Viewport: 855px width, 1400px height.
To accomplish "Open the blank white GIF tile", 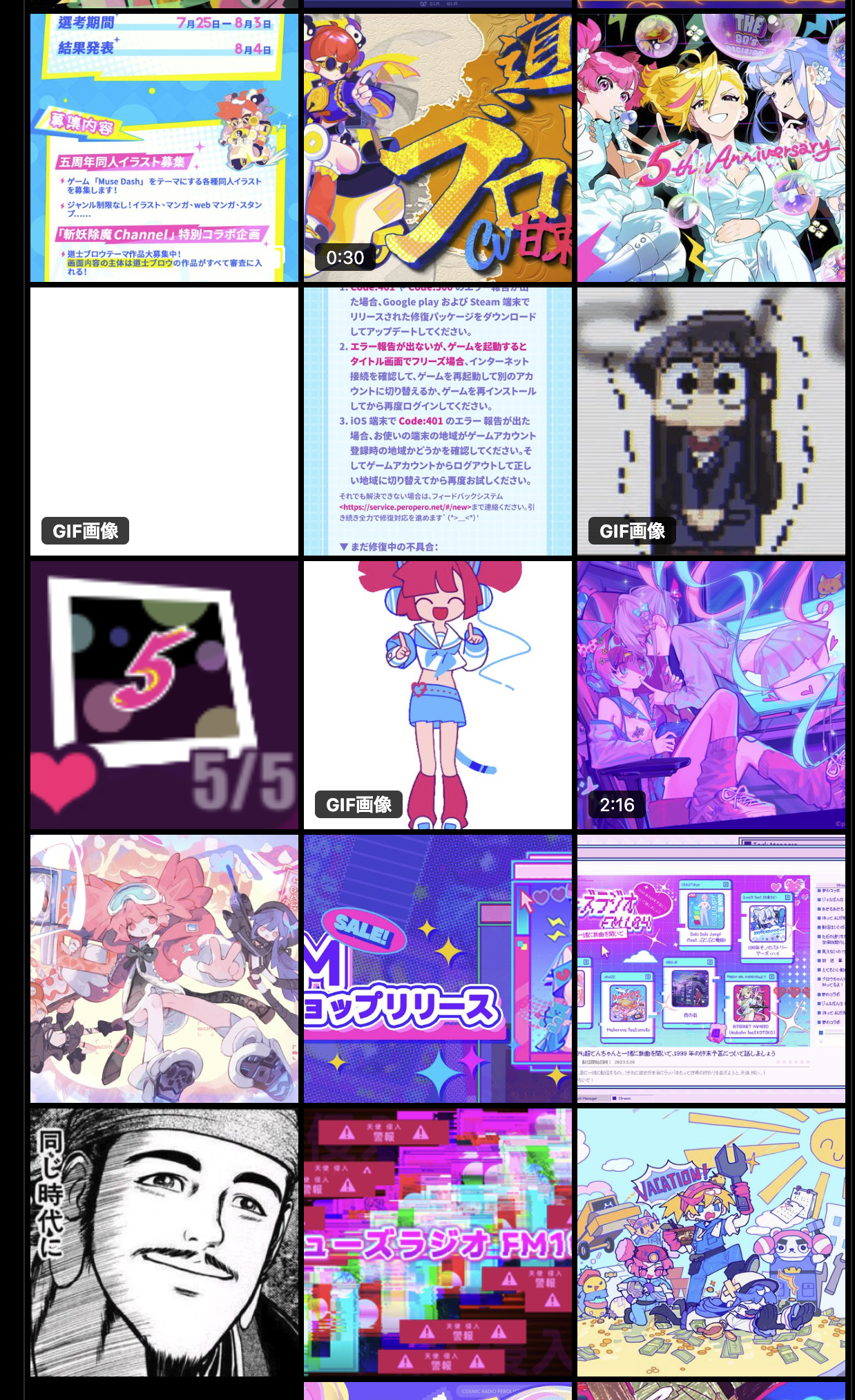I will 164,421.
